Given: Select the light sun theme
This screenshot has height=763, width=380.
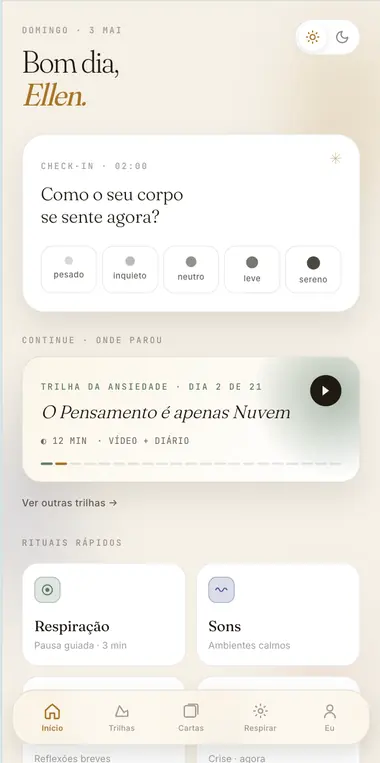Looking at the screenshot, I should (x=312, y=37).
